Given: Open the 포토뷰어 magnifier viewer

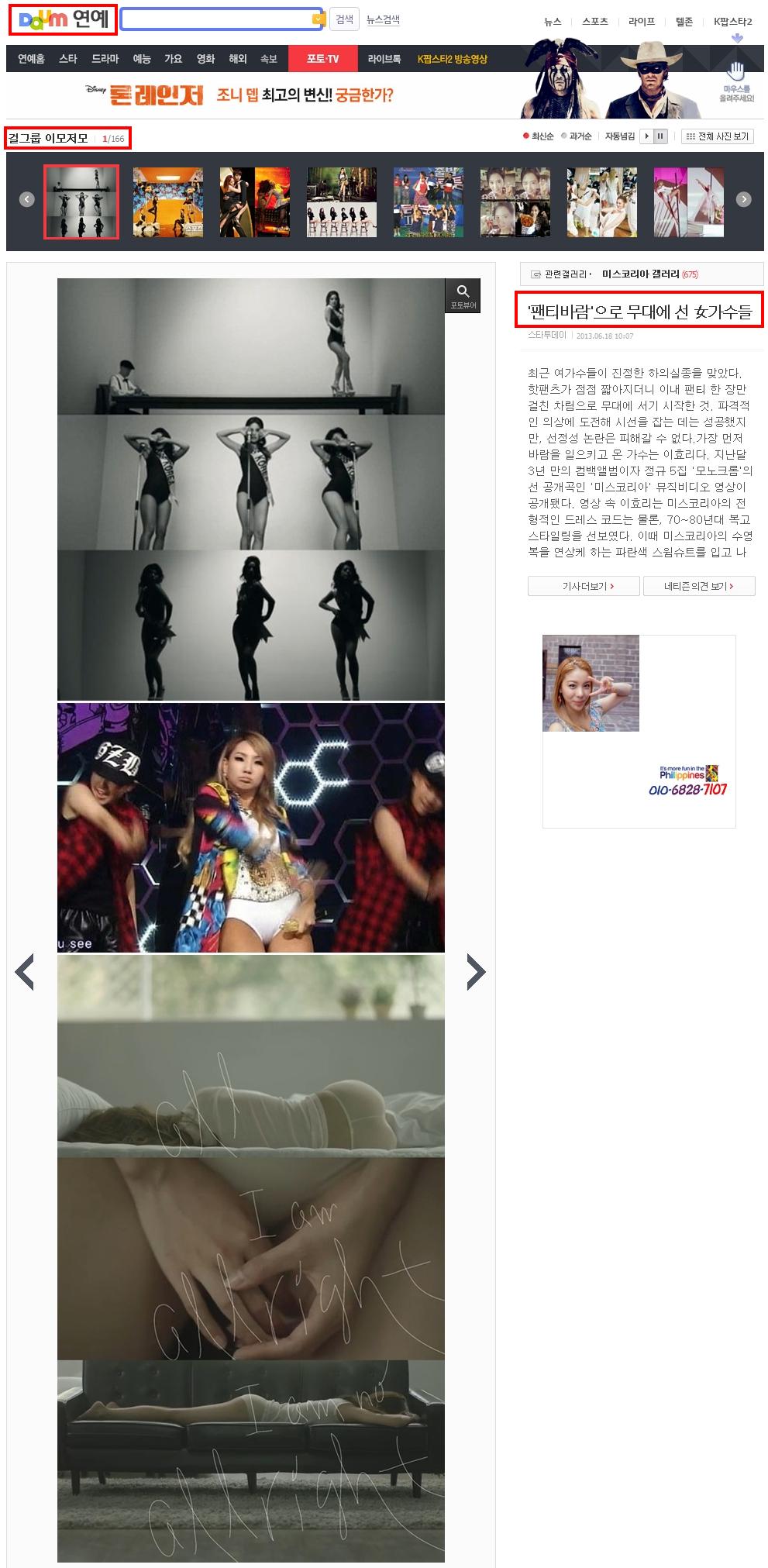Looking at the screenshot, I should pyautogui.click(x=463, y=295).
